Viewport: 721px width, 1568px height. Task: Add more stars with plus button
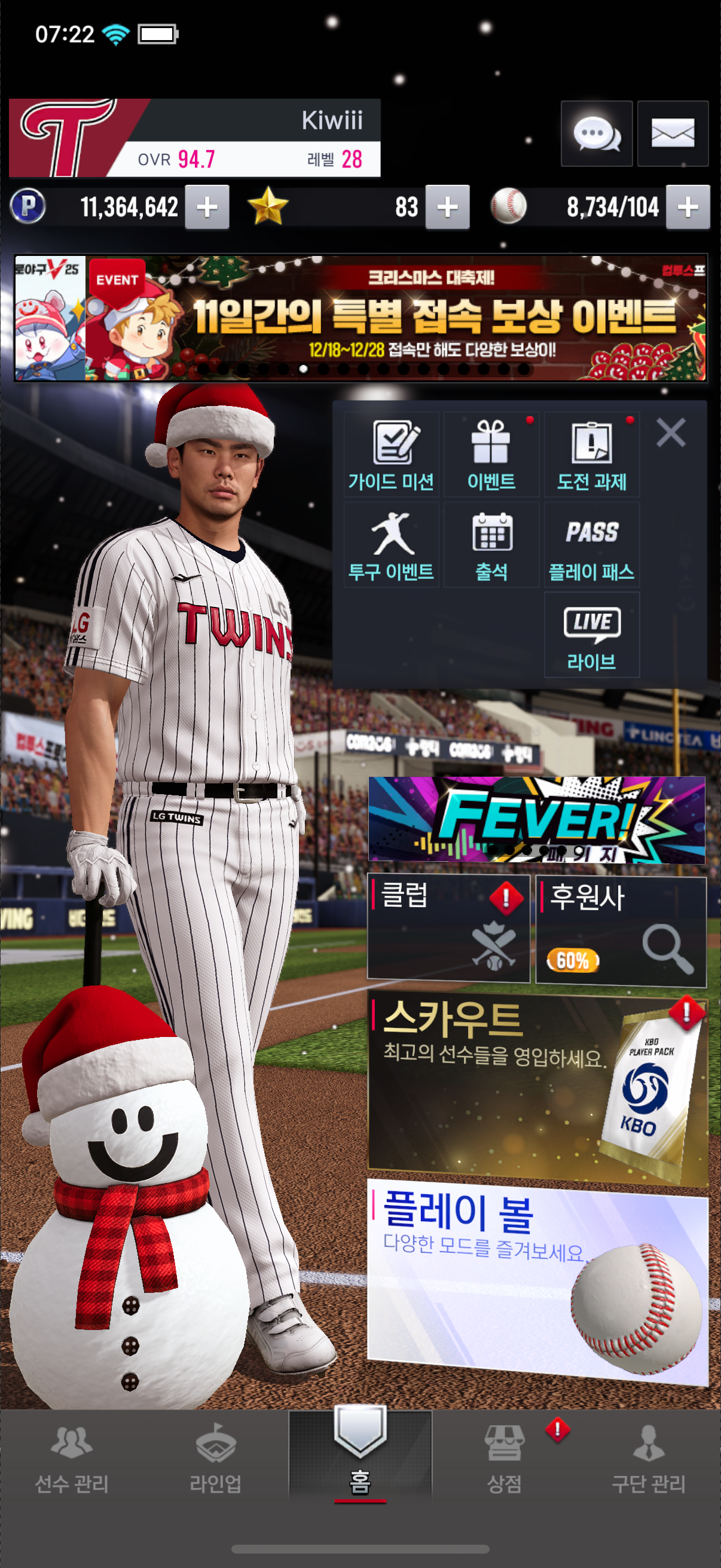[447, 208]
